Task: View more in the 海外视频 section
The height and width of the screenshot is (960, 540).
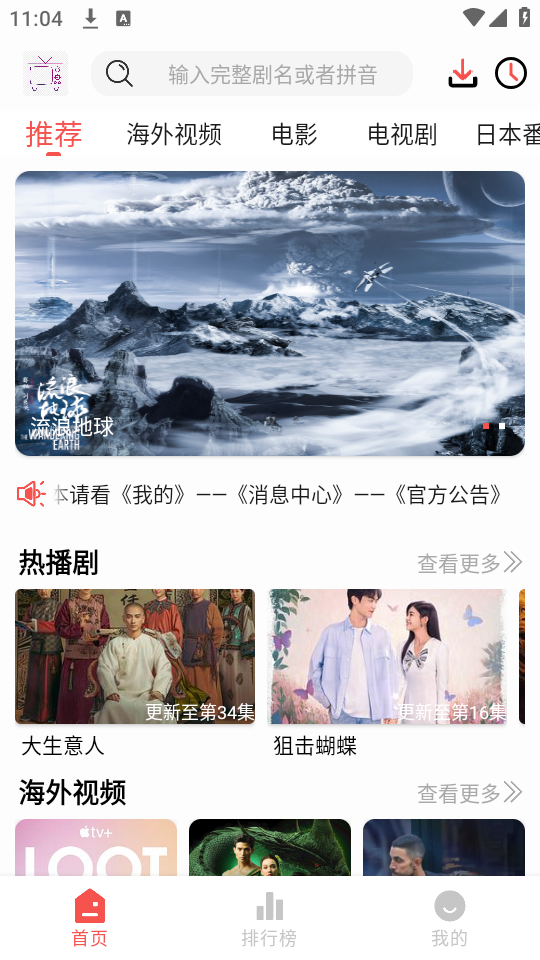Action: 470,793
